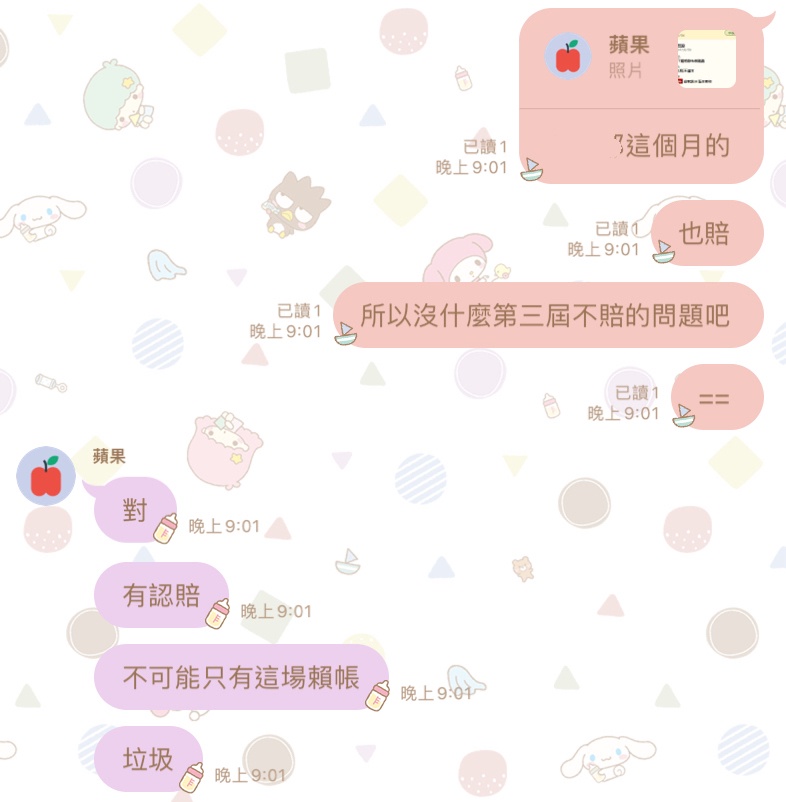Open 蘋果's profile avatar beside 對
The height and width of the screenshot is (802, 786).
click(x=46, y=476)
